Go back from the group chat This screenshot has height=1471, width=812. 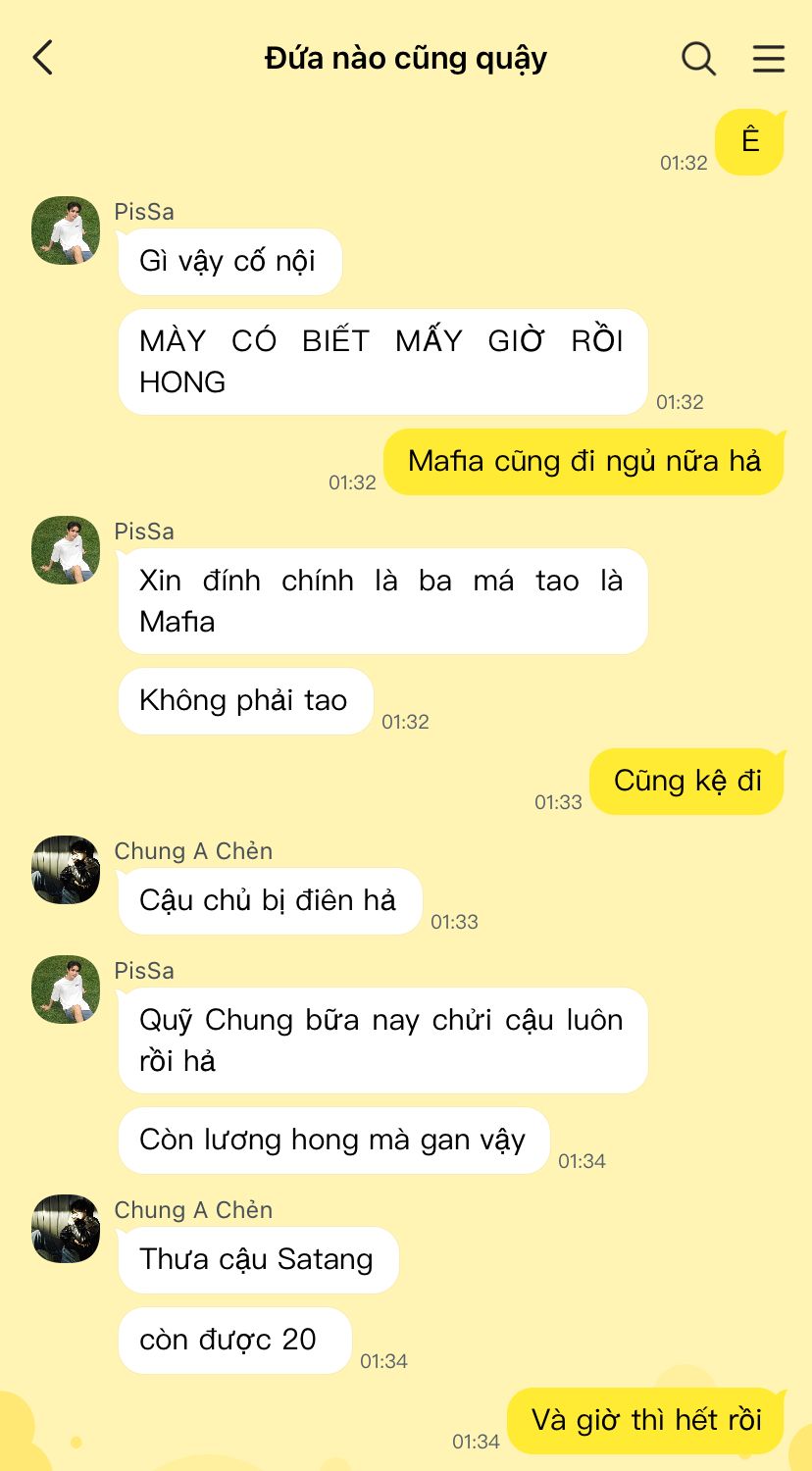(43, 59)
